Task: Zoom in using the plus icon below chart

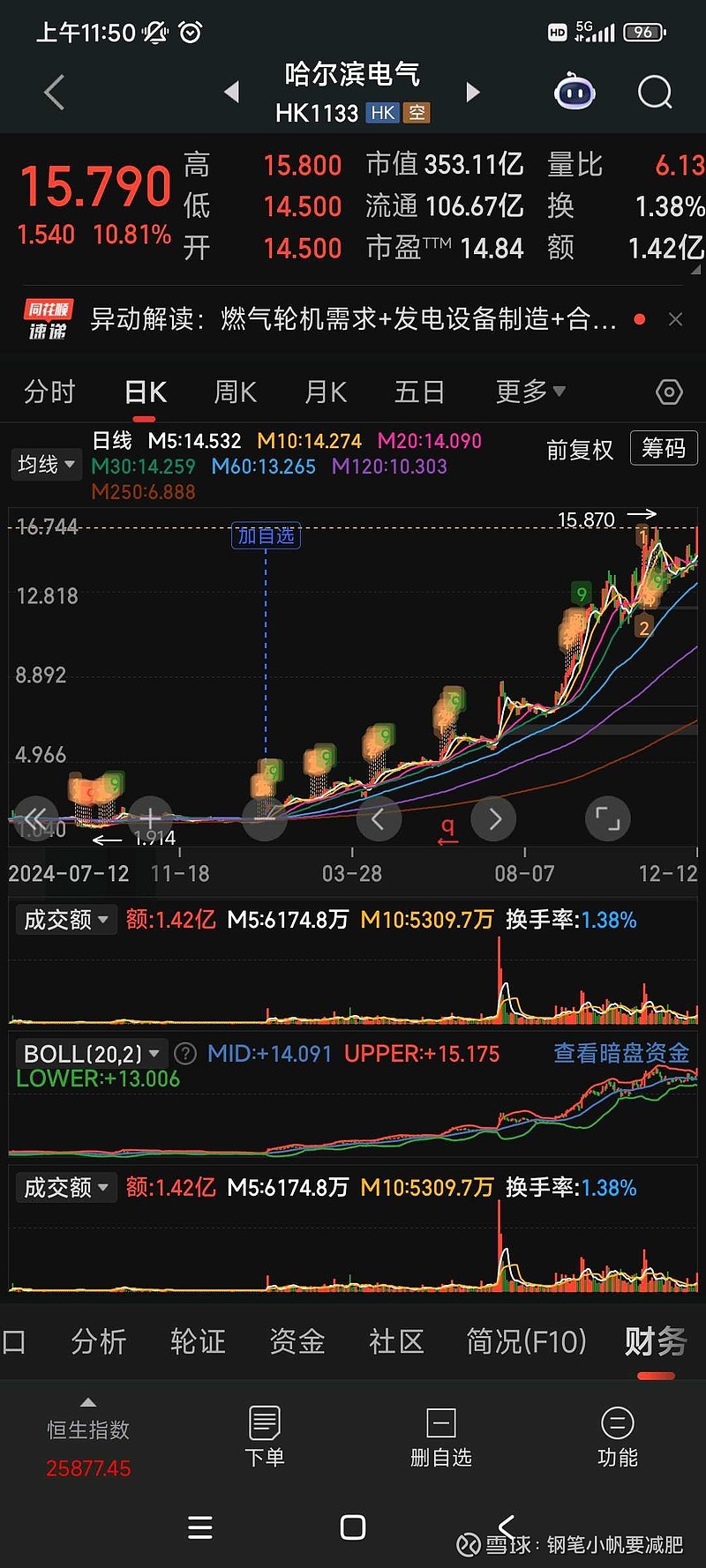Action: coord(150,818)
